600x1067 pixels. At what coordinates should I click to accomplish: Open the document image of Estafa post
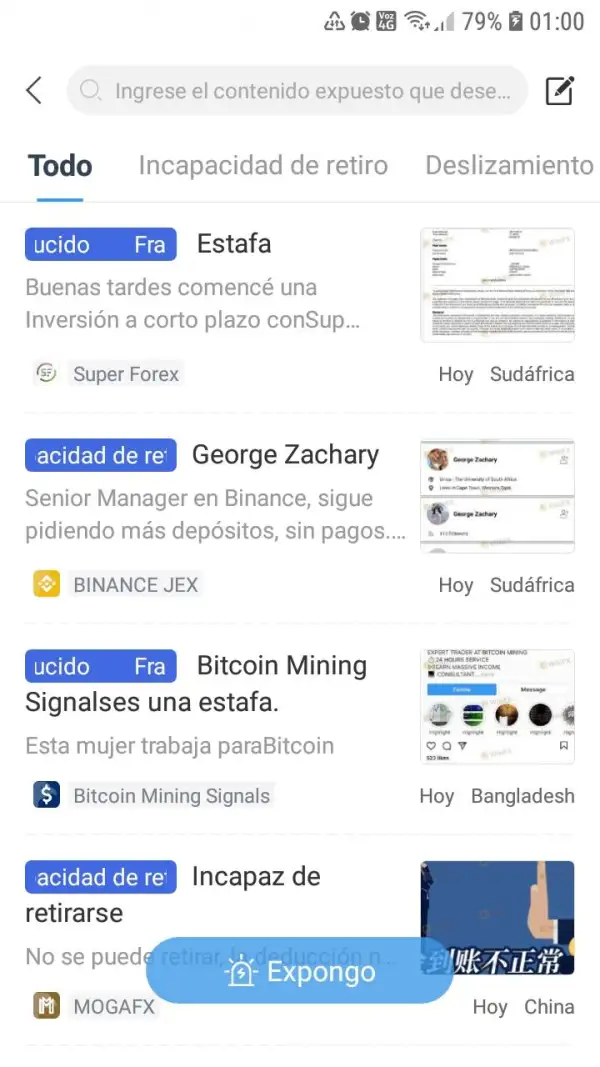point(497,285)
